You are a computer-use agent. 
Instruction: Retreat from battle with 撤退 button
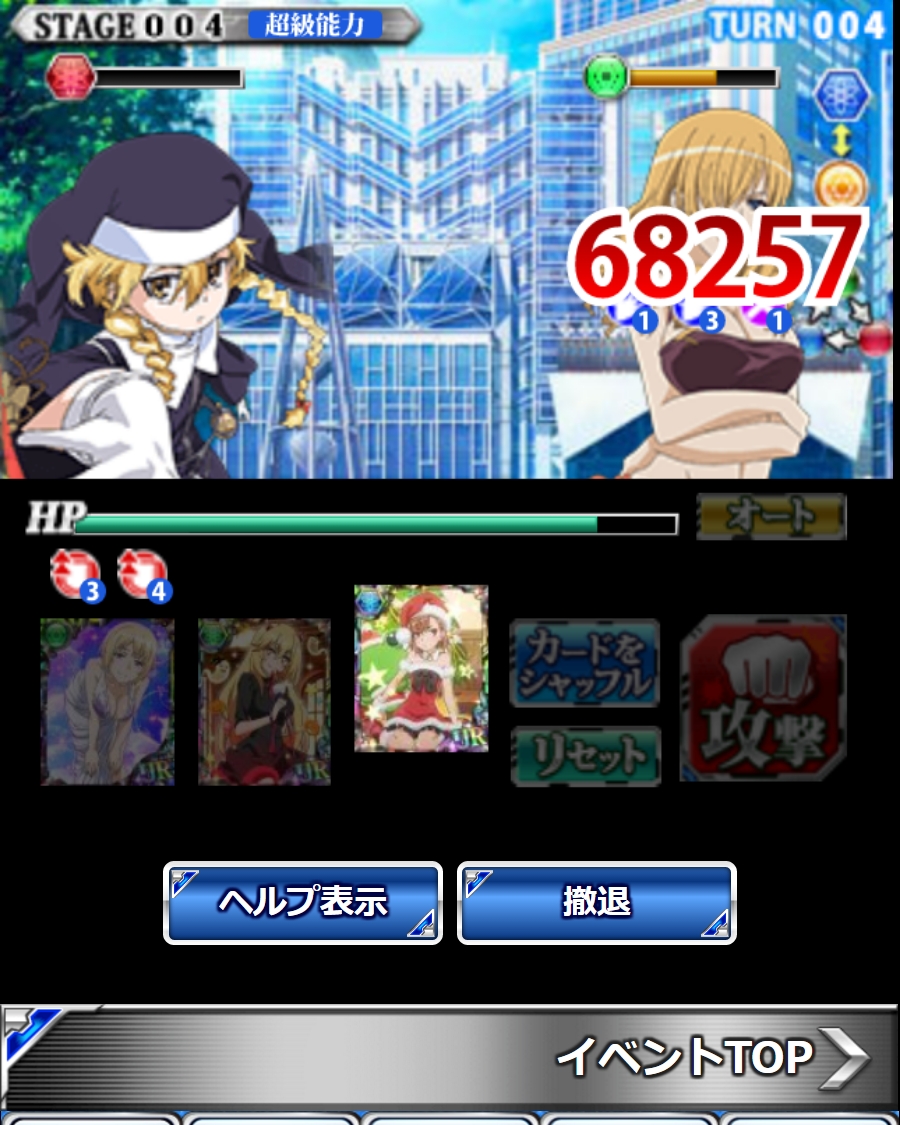coord(597,903)
